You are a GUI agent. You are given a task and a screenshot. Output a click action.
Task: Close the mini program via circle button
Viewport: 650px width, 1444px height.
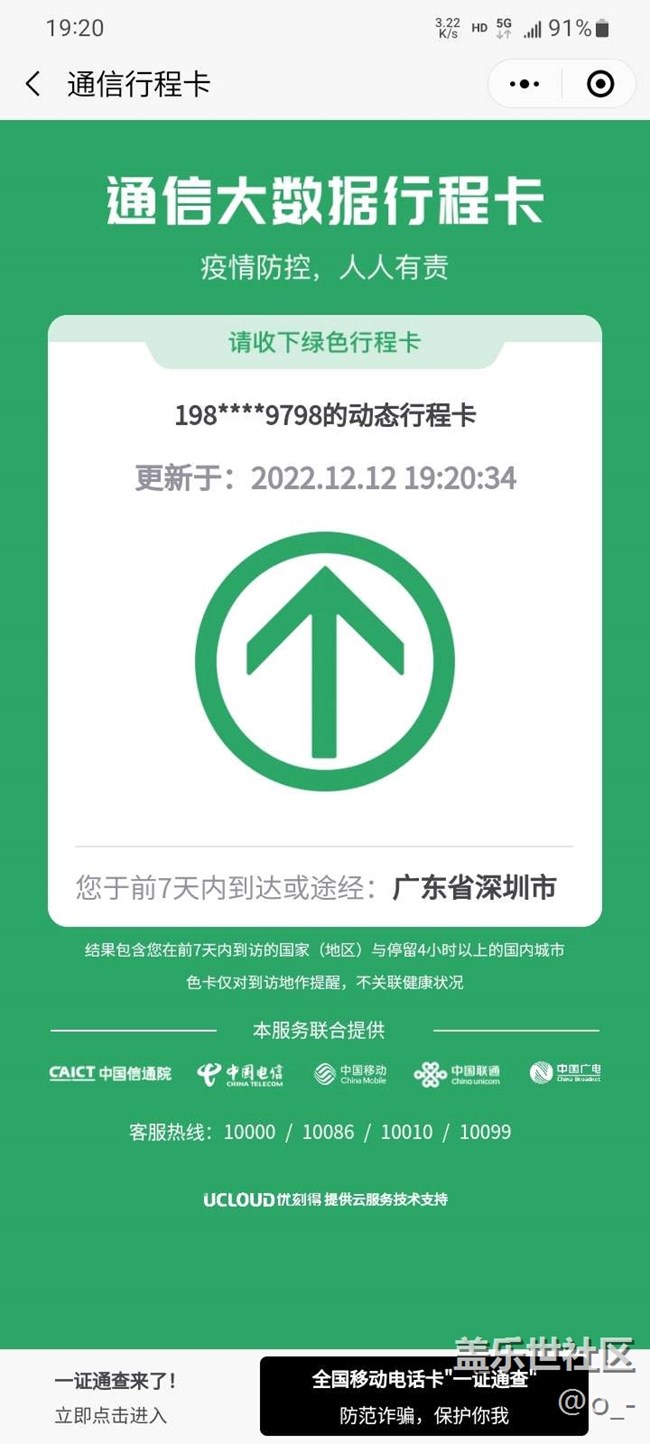tap(600, 84)
